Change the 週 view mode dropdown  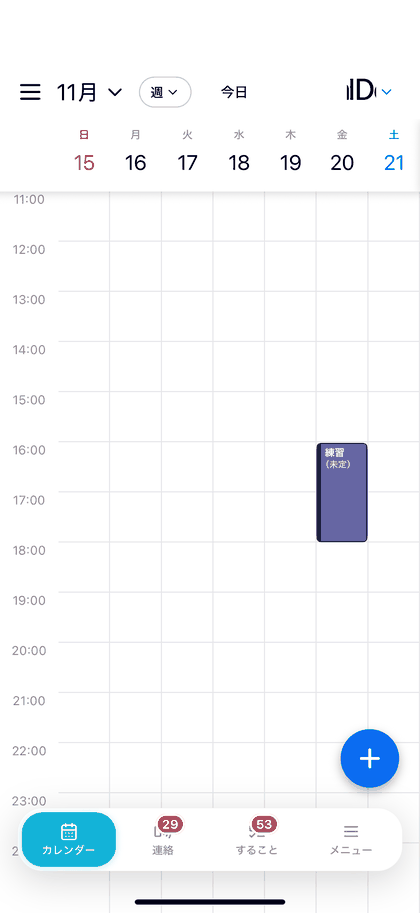point(165,92)
